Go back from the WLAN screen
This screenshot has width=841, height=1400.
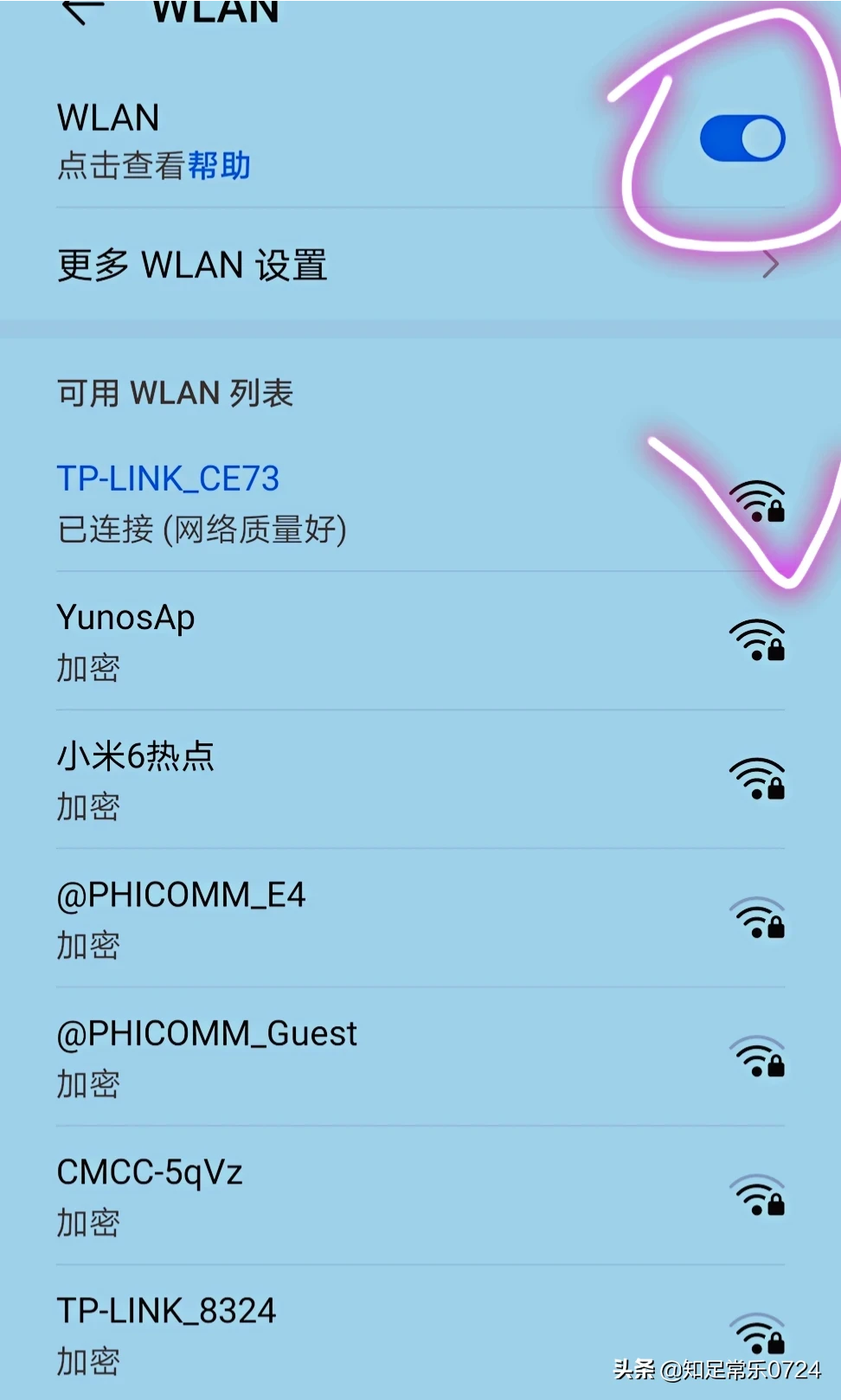click(83, 9)
